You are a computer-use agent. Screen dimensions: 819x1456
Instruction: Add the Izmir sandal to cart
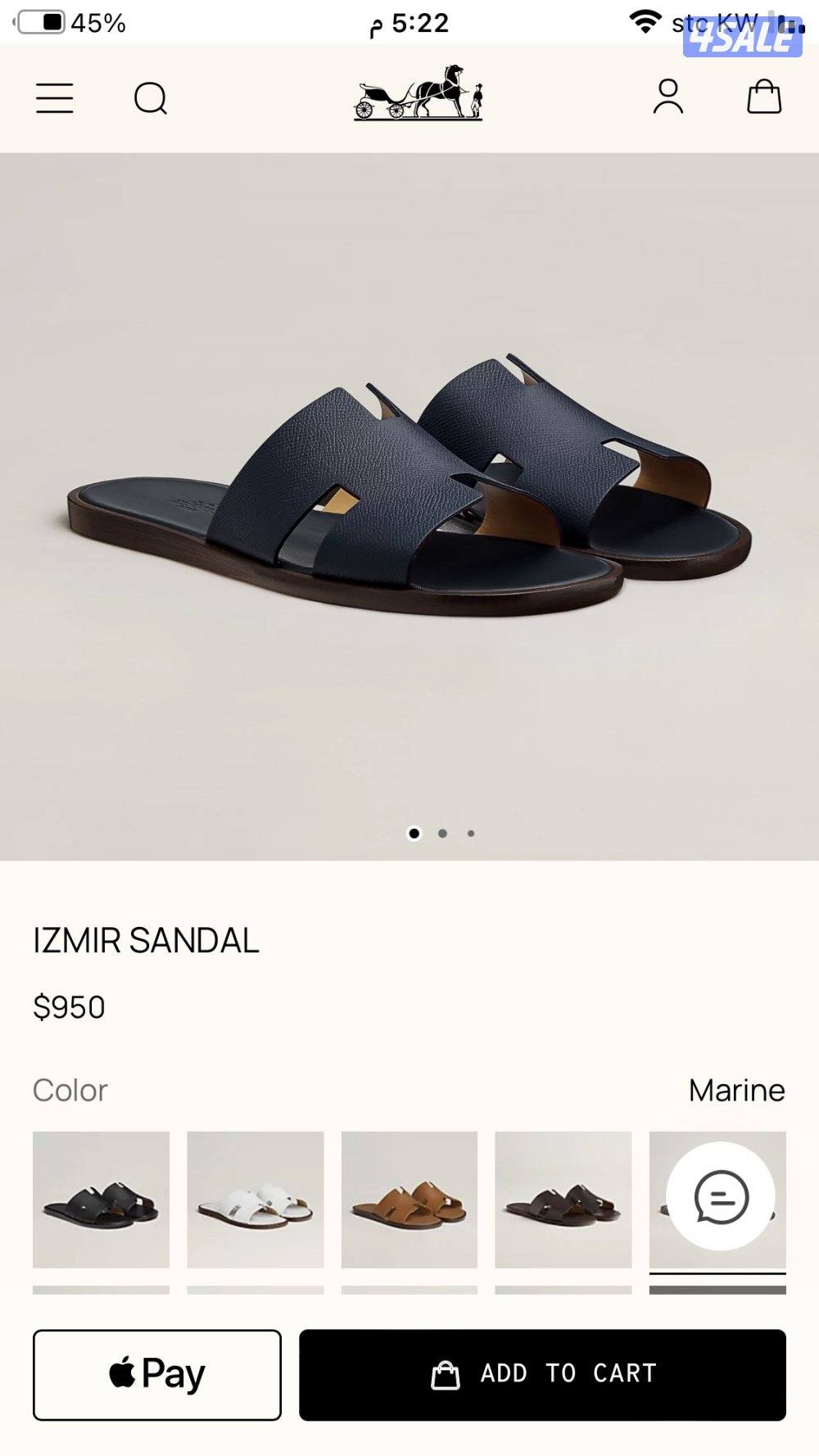(542, 1375)
